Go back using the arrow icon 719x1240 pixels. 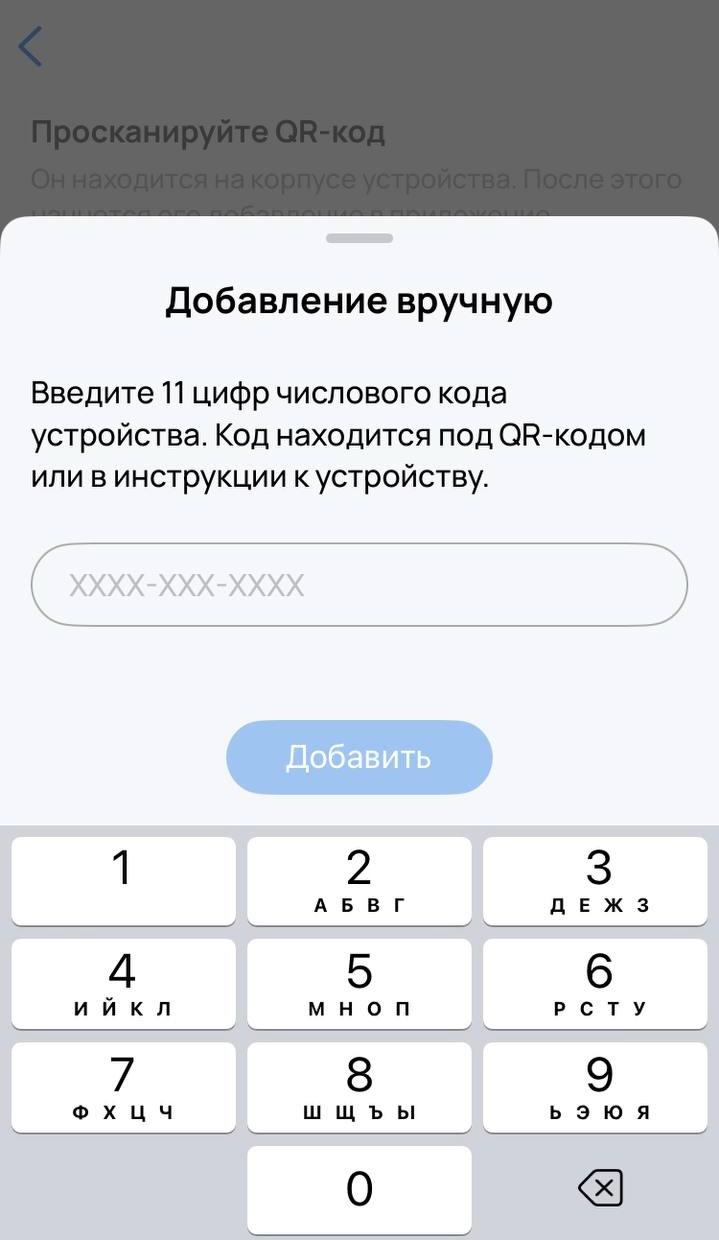(x=32, y=47)
